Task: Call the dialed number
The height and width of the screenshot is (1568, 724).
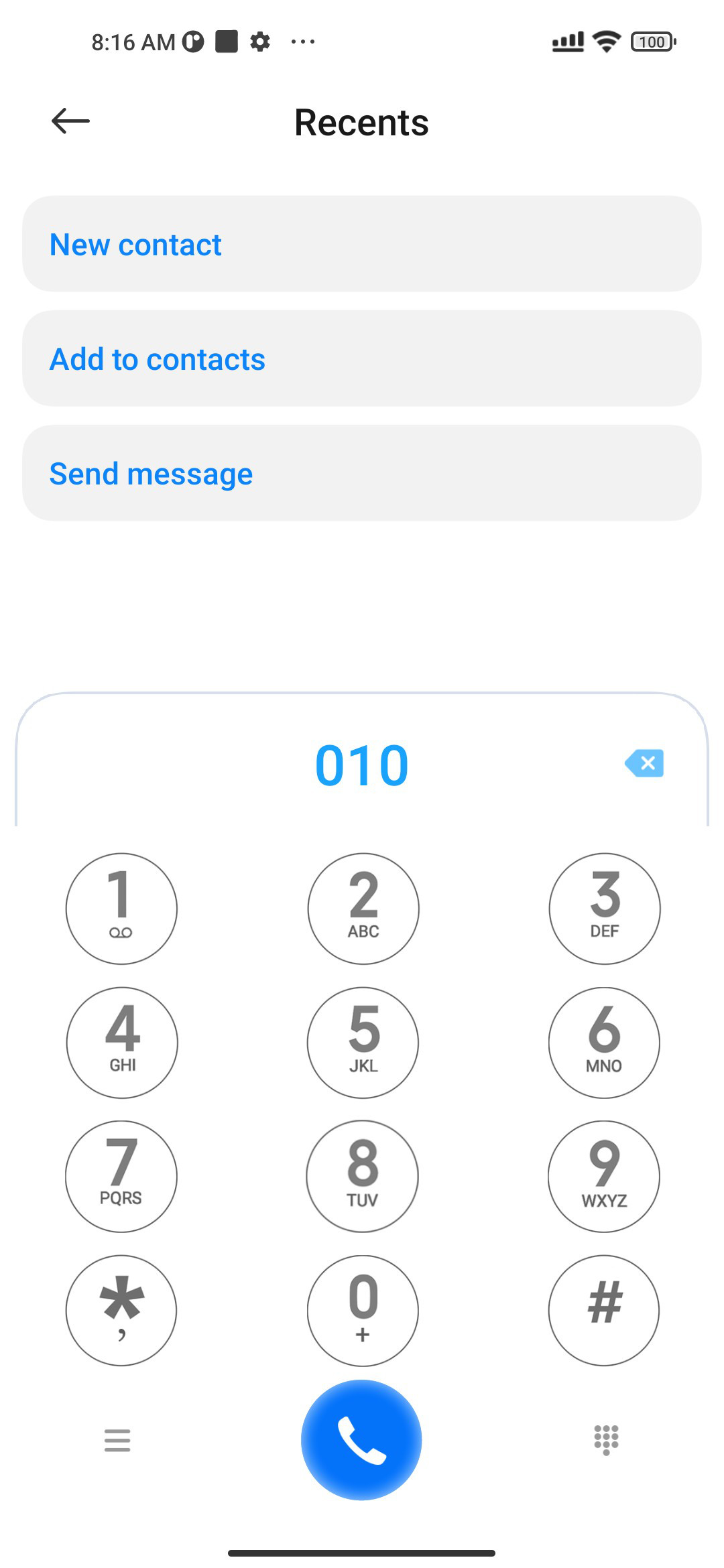Action: pyautogui.click(x=361, y=1440)
